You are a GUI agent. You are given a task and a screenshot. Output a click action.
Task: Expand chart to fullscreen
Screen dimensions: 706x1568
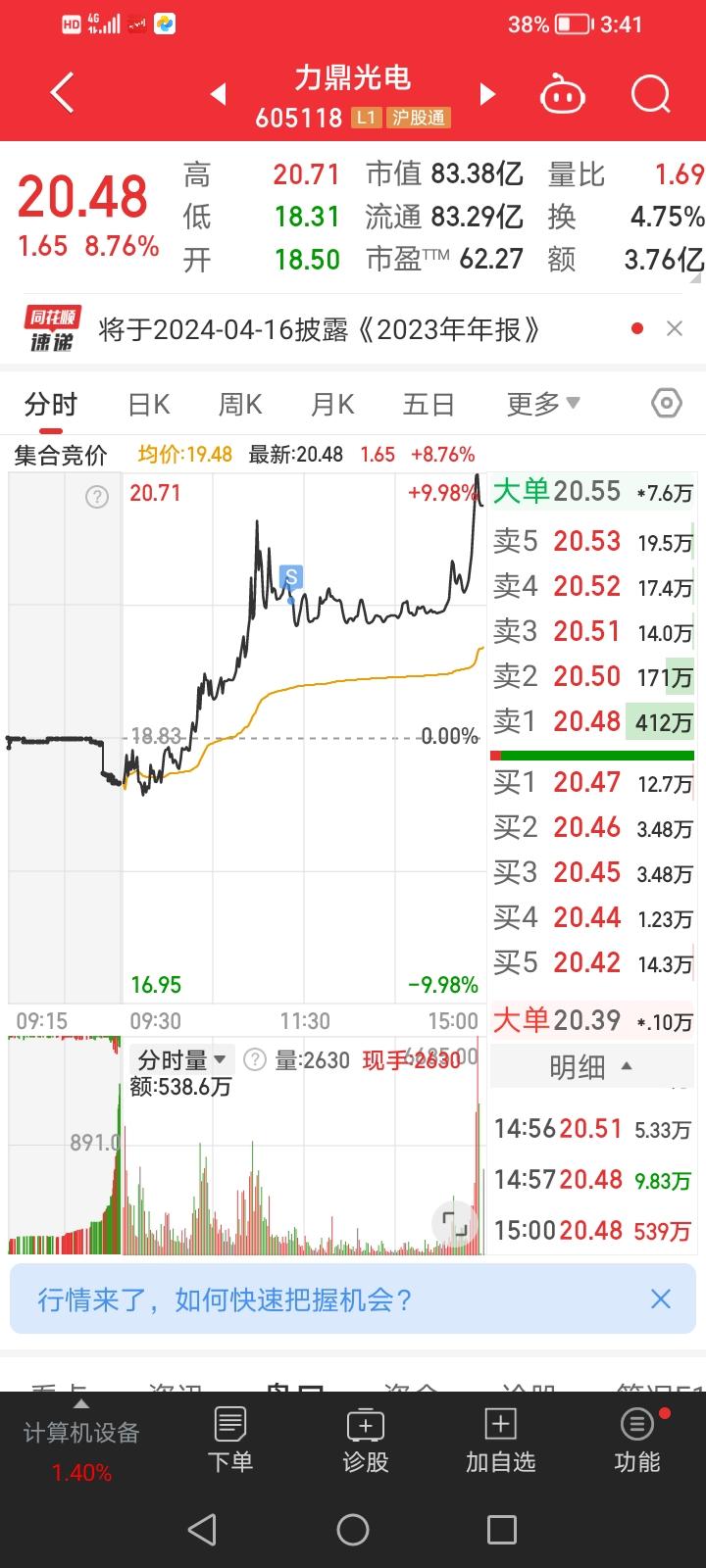tap(455, 1223)
